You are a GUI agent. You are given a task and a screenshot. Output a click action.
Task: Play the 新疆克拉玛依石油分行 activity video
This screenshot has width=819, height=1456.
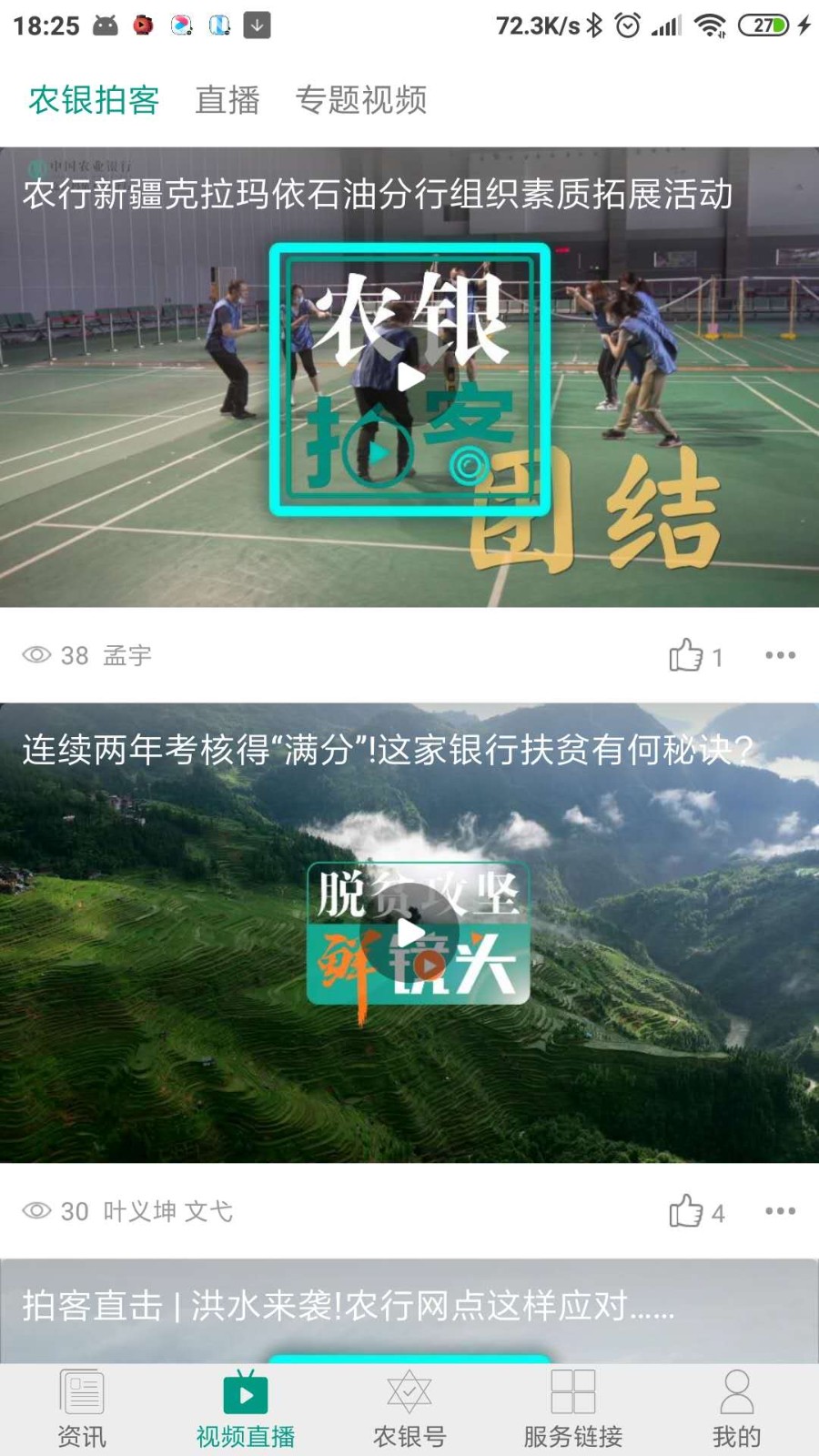[410, 378]
